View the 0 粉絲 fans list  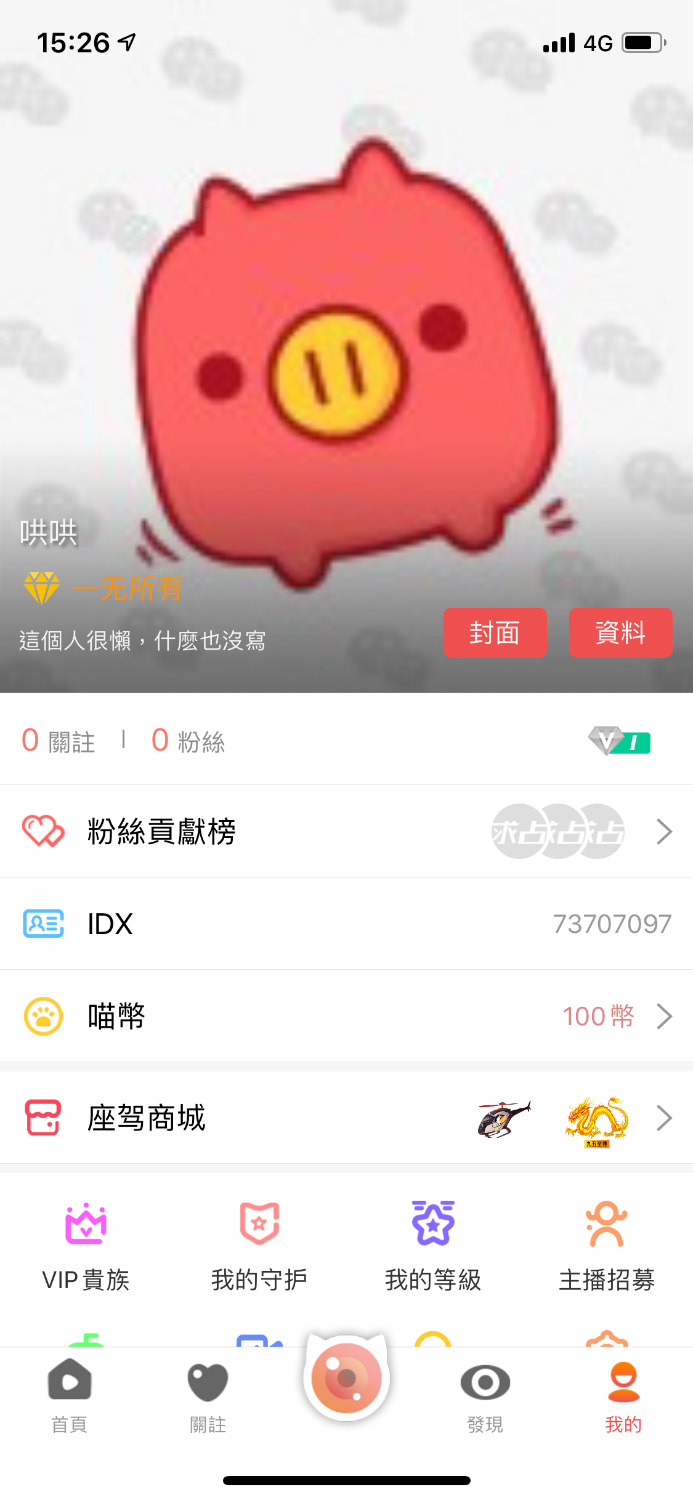click(188, 741)
